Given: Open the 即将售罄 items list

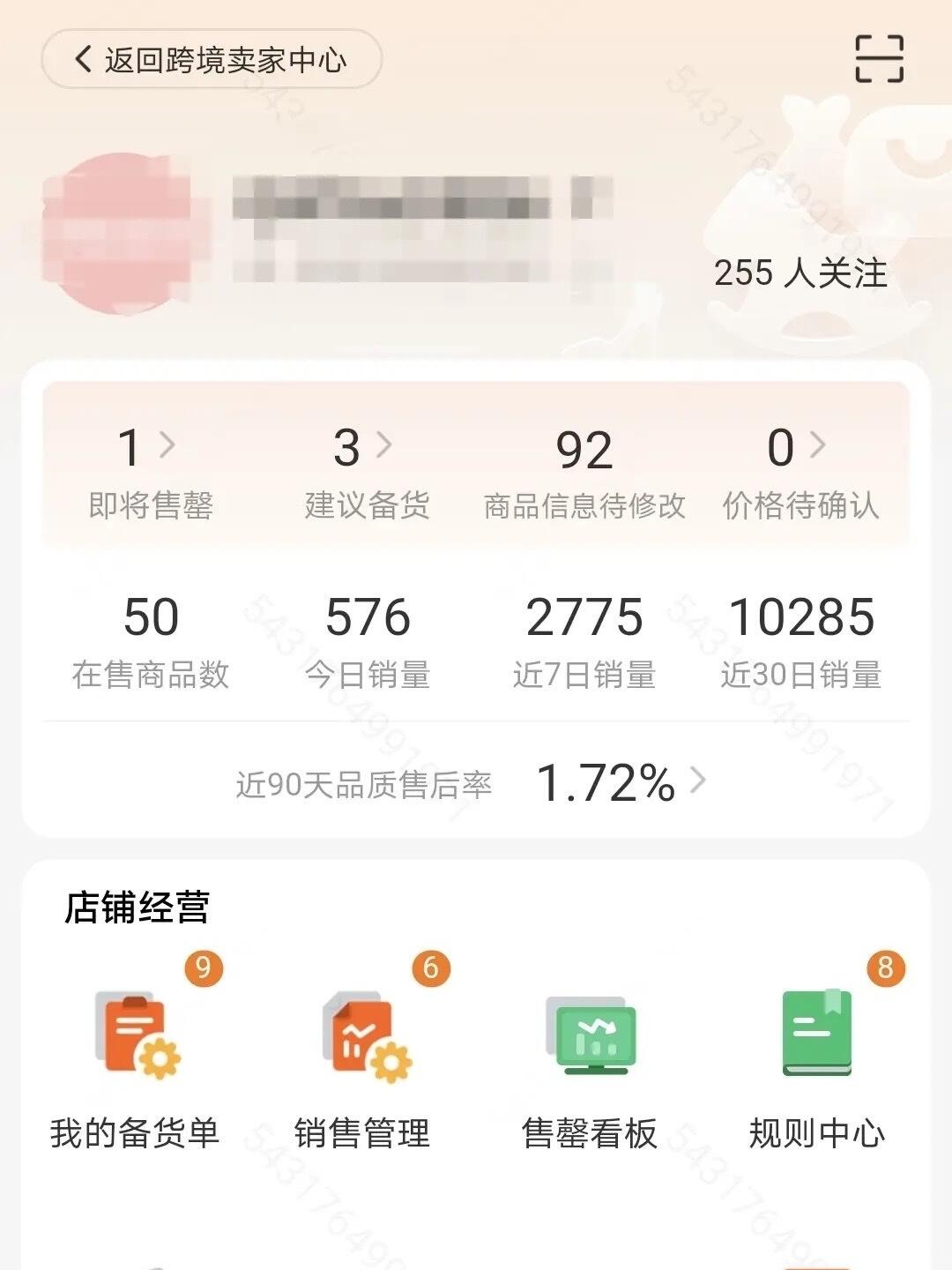Looking at the screenshot, I should point(150,471).
